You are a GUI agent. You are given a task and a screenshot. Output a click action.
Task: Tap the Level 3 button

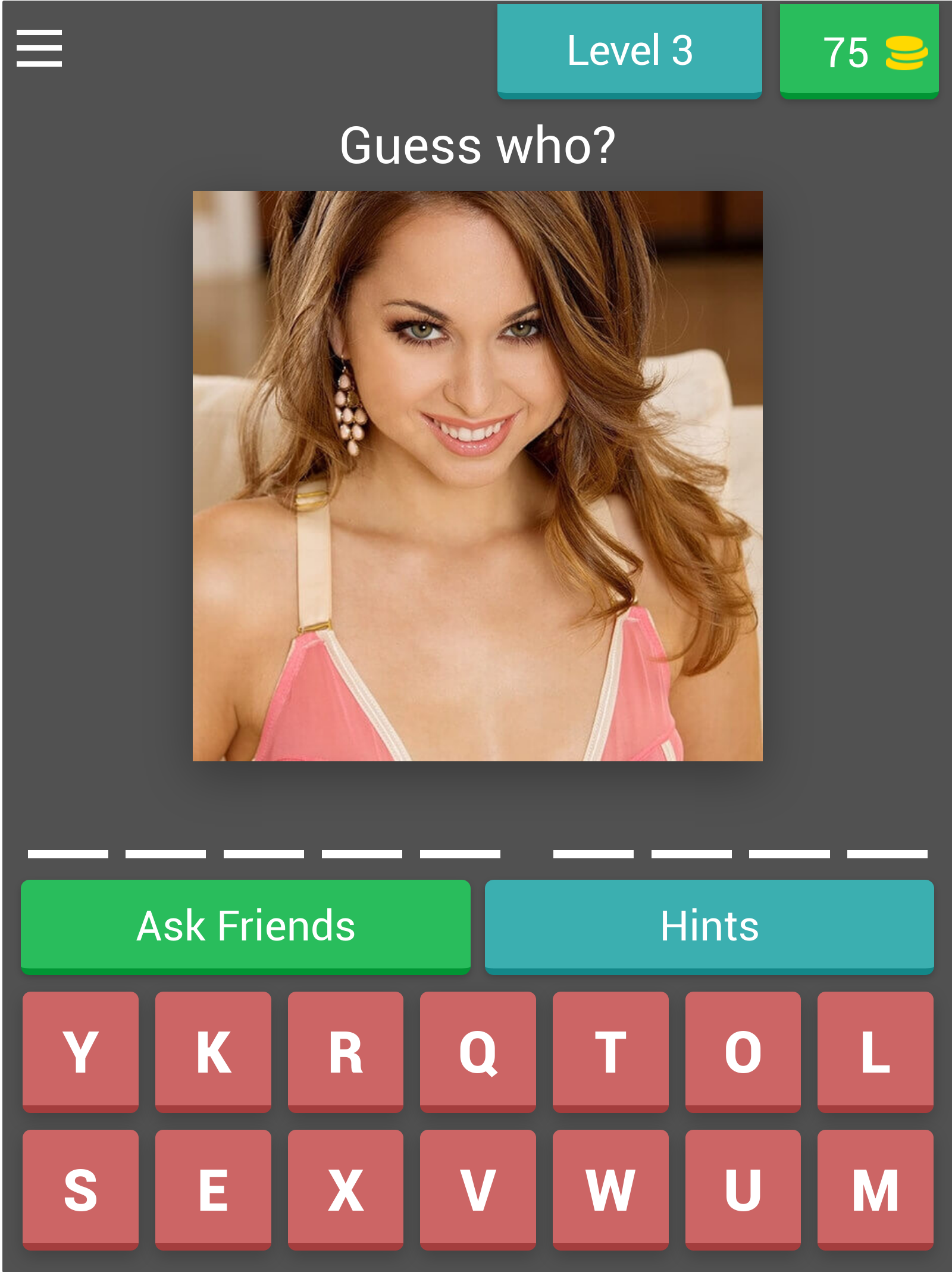coord(630,51)
